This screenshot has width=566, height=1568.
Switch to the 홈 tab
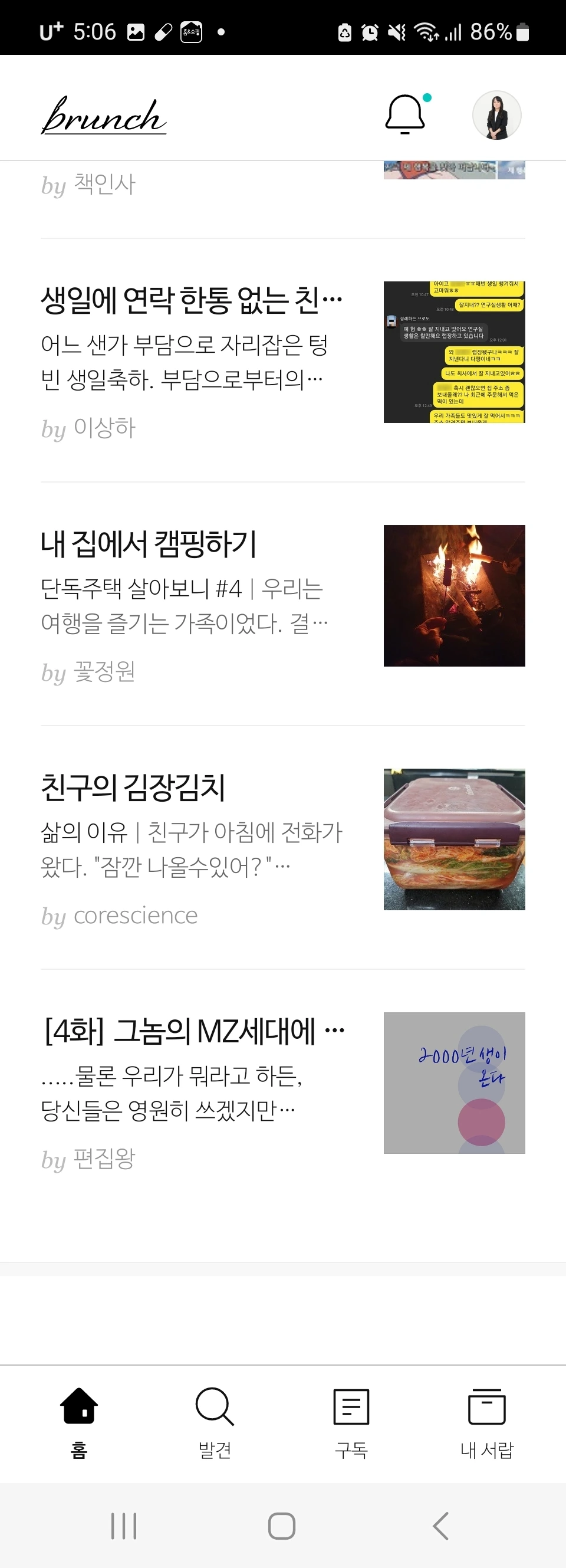(x=79, y=1422)
